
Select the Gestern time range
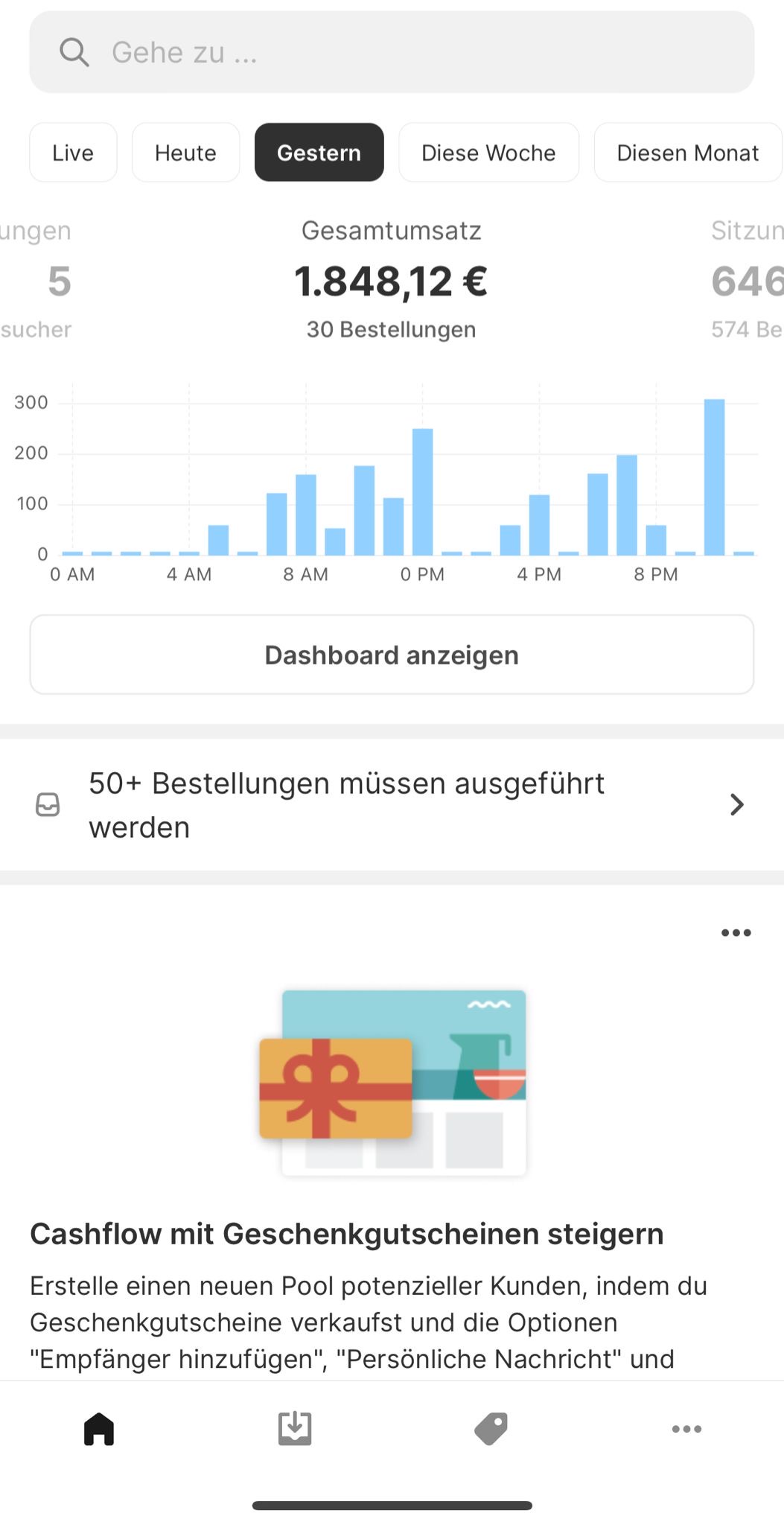[x=319, y=153]
